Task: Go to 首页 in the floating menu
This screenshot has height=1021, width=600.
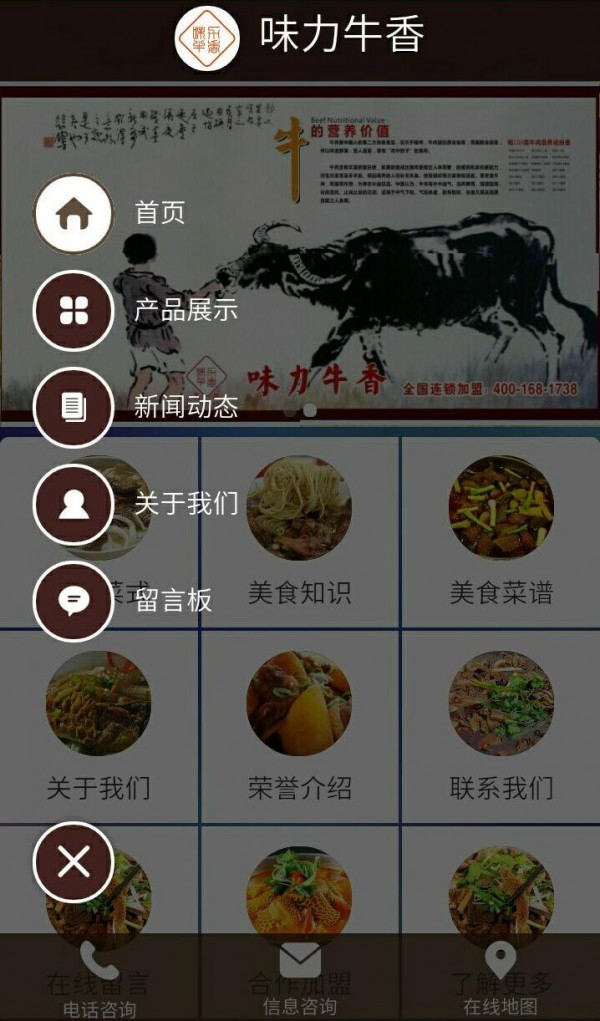Action: [74, 214]
